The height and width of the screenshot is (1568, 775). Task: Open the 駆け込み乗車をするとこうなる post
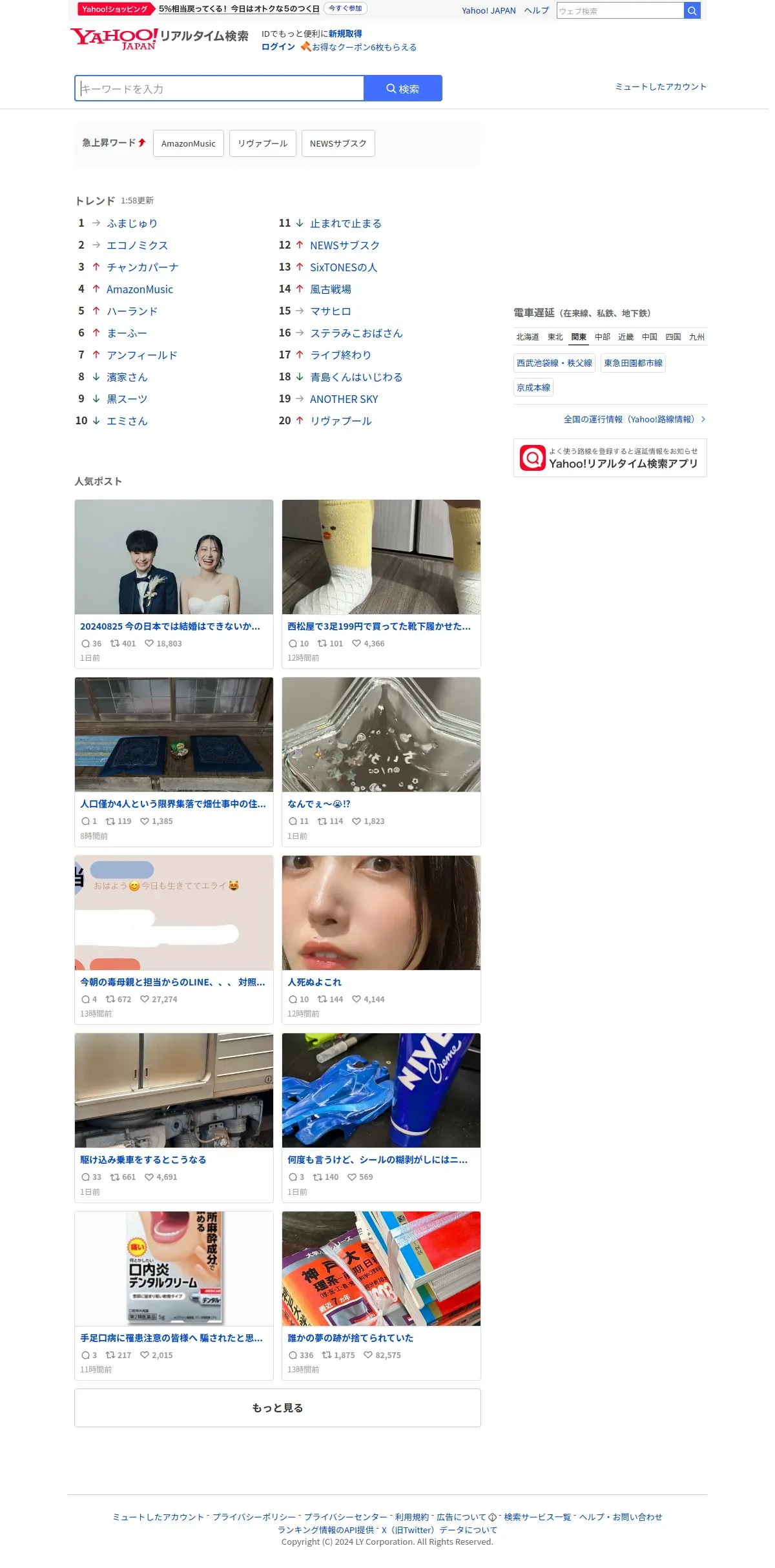click(174, 1117)
